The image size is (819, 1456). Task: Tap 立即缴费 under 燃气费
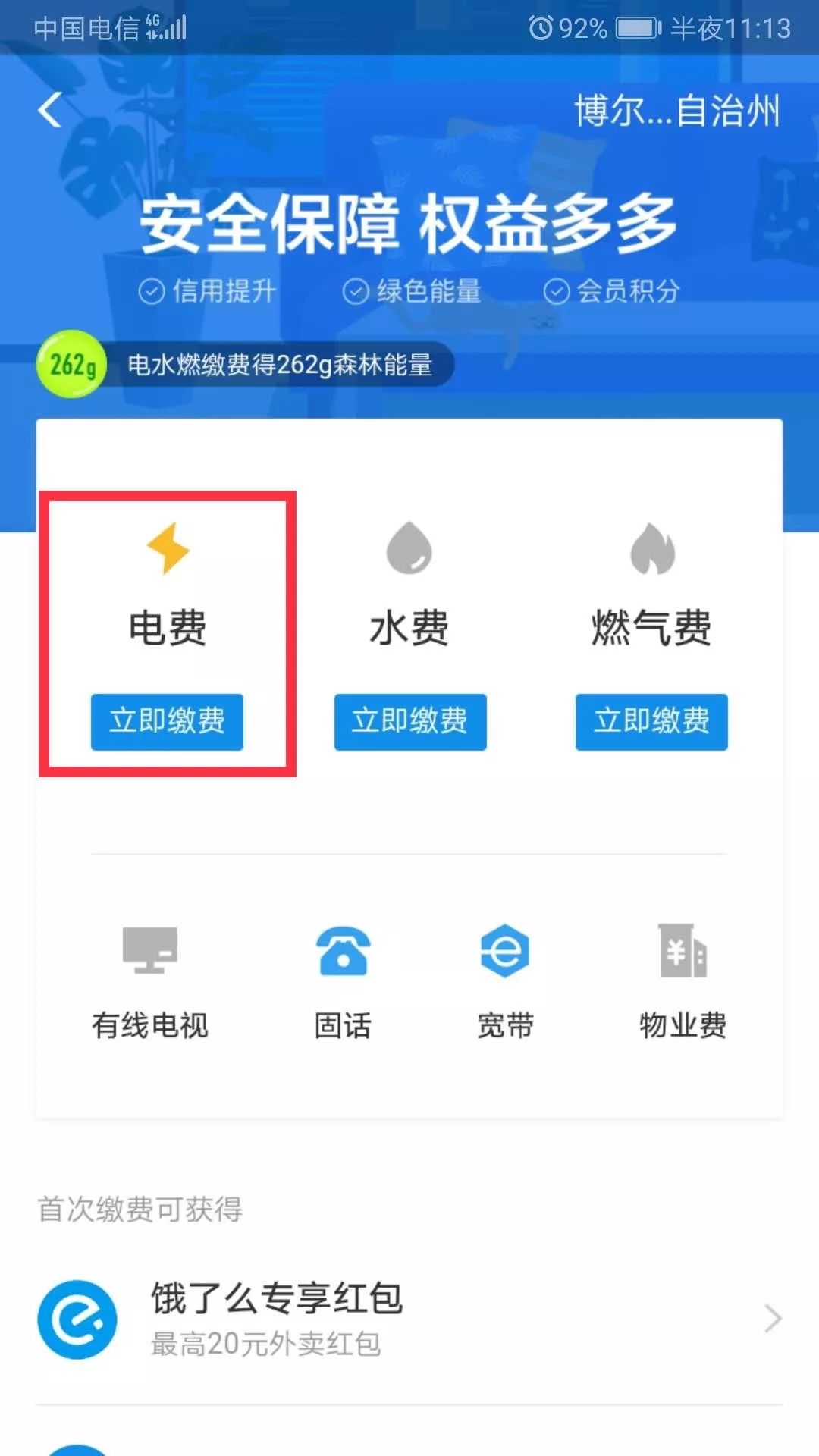651,723
